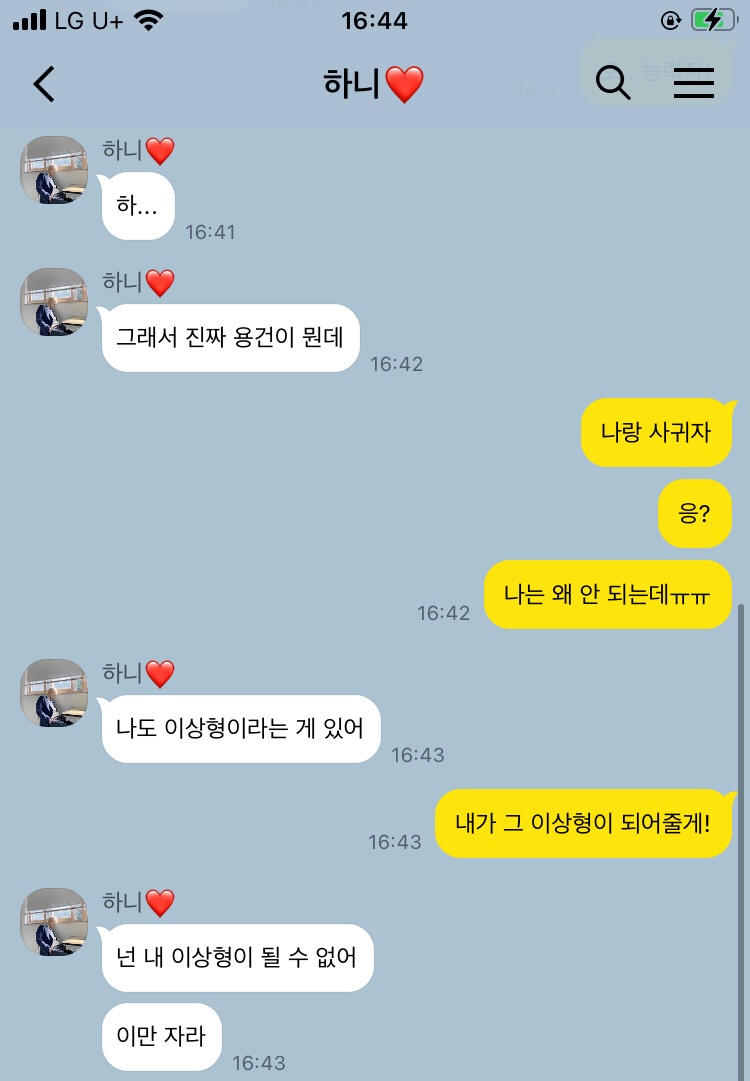Open the '하...' message bubble

click(x=137, y=205)
